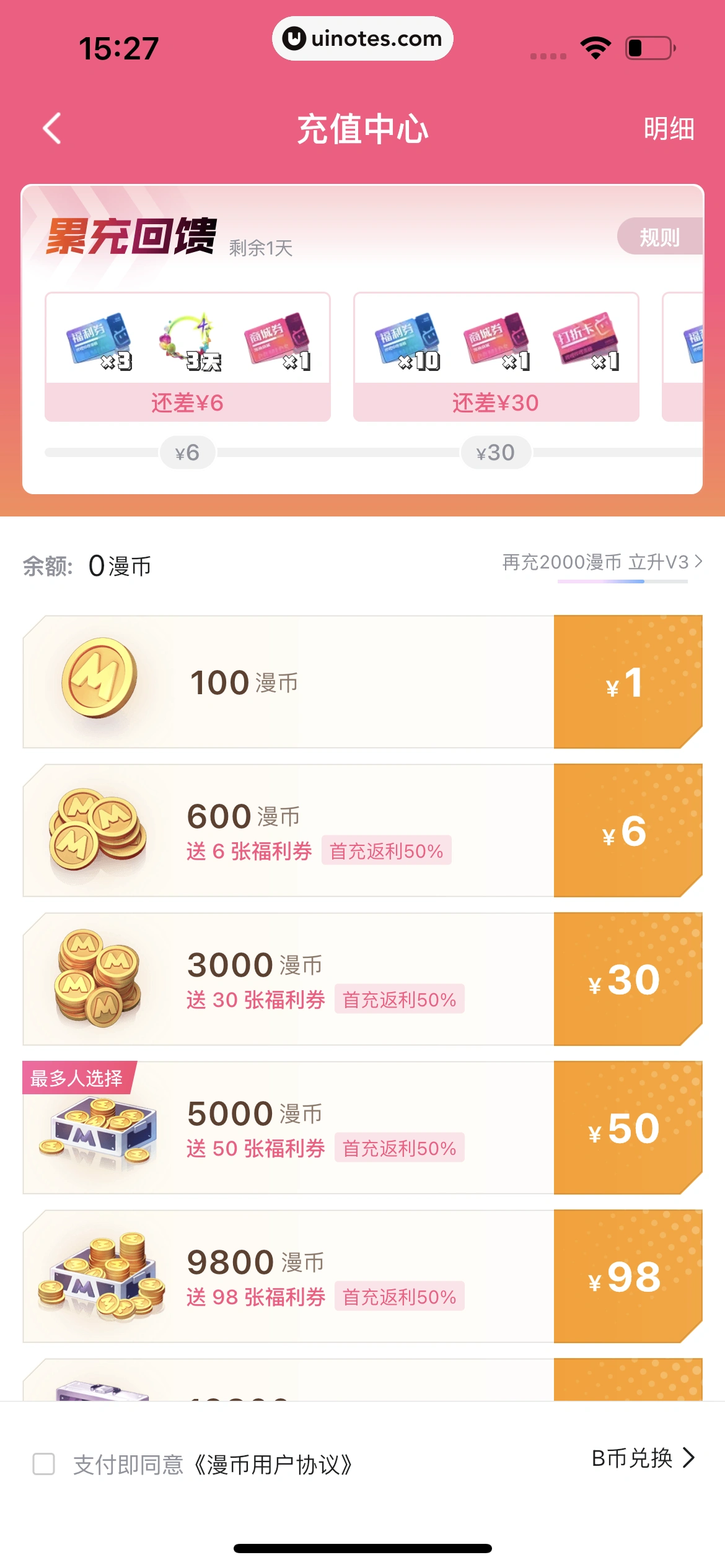
Task: Read the 《漫币用户协议》 agreement
Action: coord(273,1465)
